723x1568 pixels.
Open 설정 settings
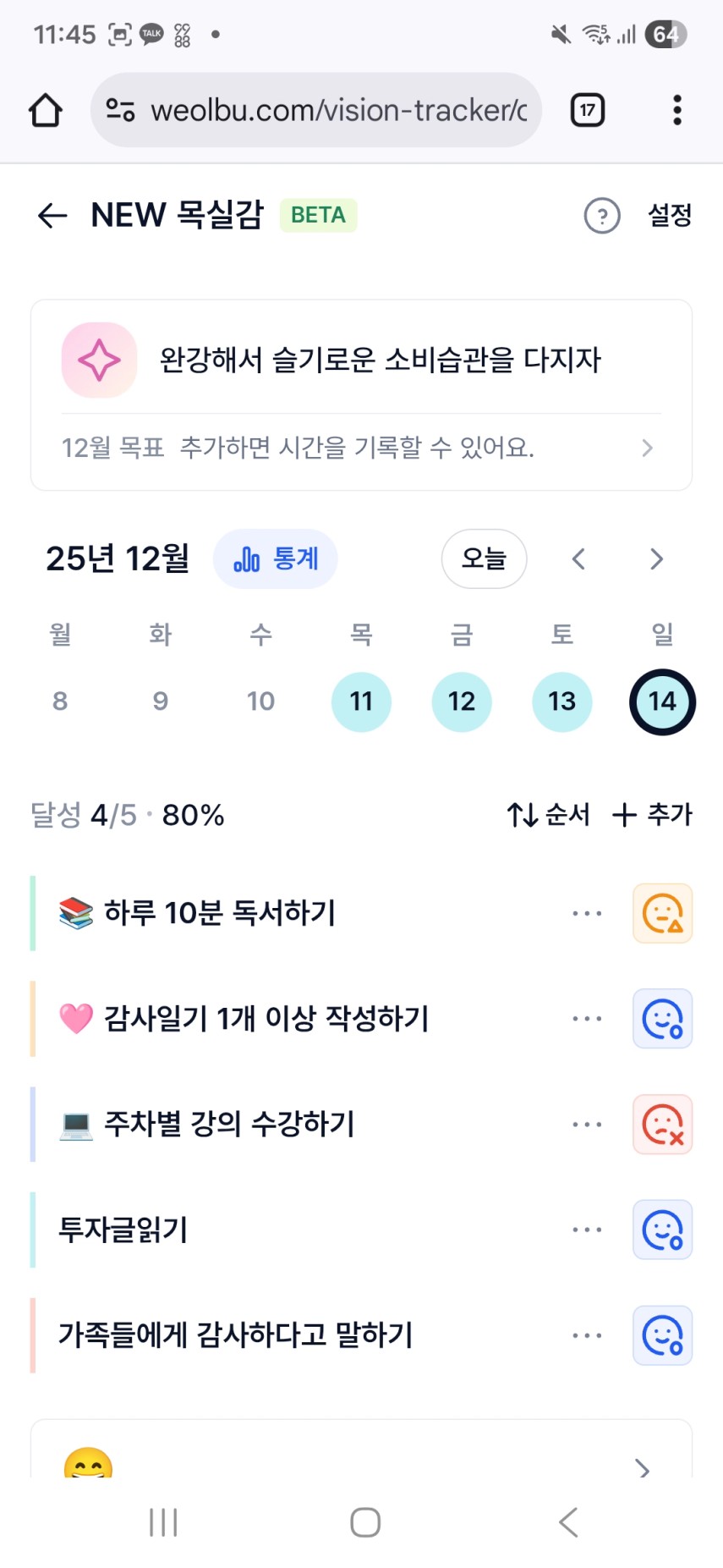tap(669, 216)
